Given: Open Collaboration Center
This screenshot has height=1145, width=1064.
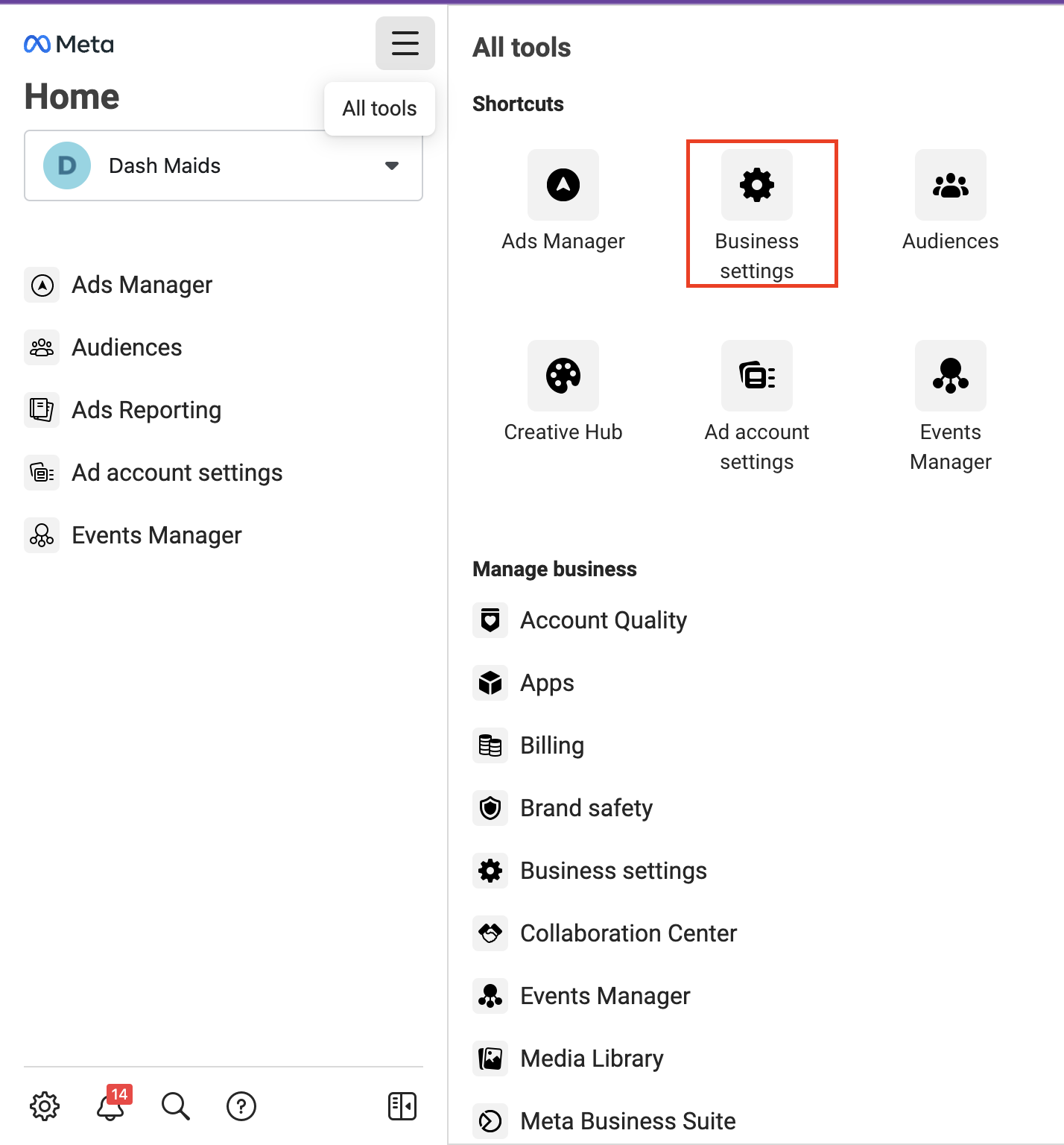Looking at the screenshot, I should [627, 933].
